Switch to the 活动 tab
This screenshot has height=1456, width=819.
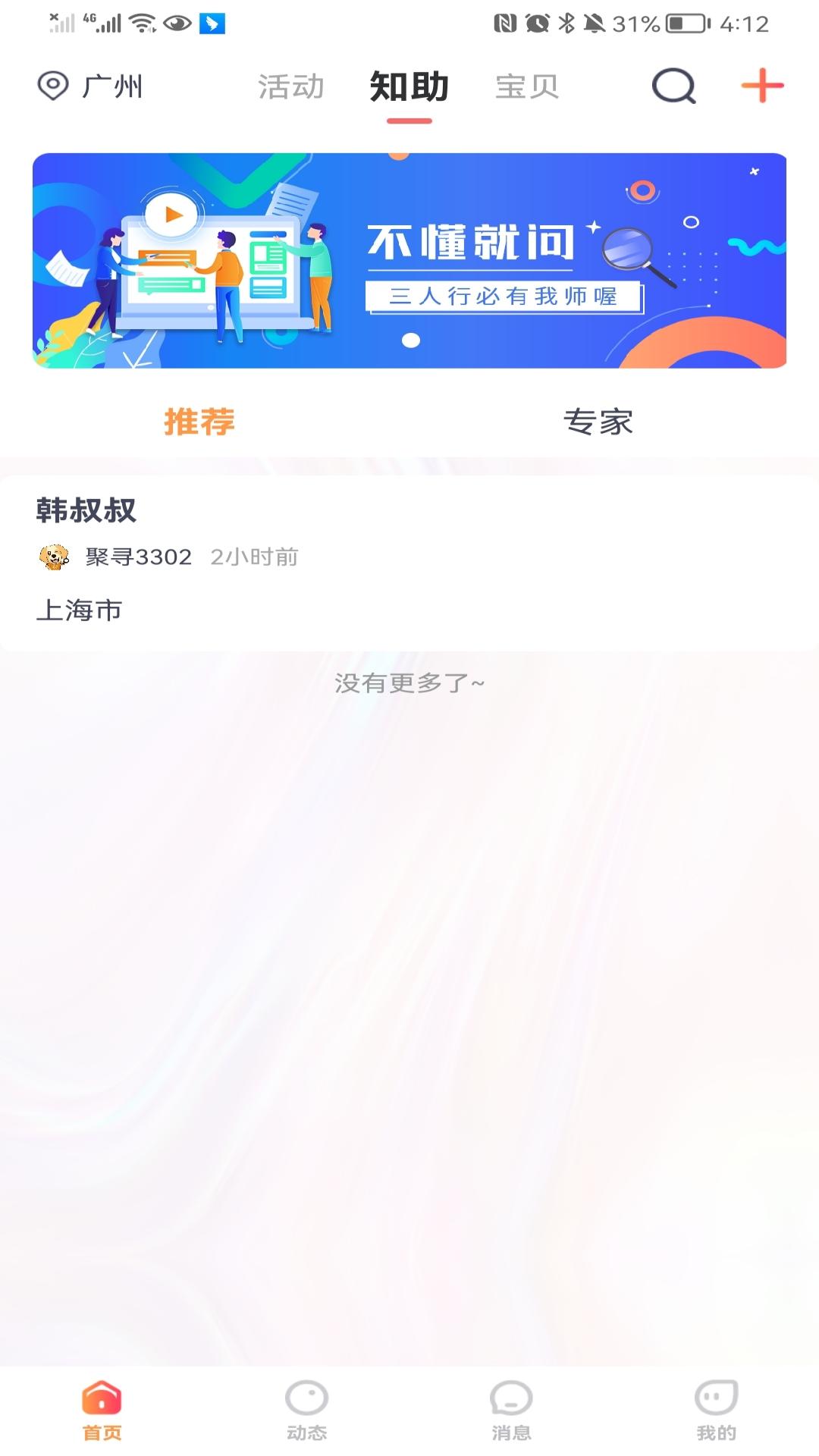pos(291,86)
